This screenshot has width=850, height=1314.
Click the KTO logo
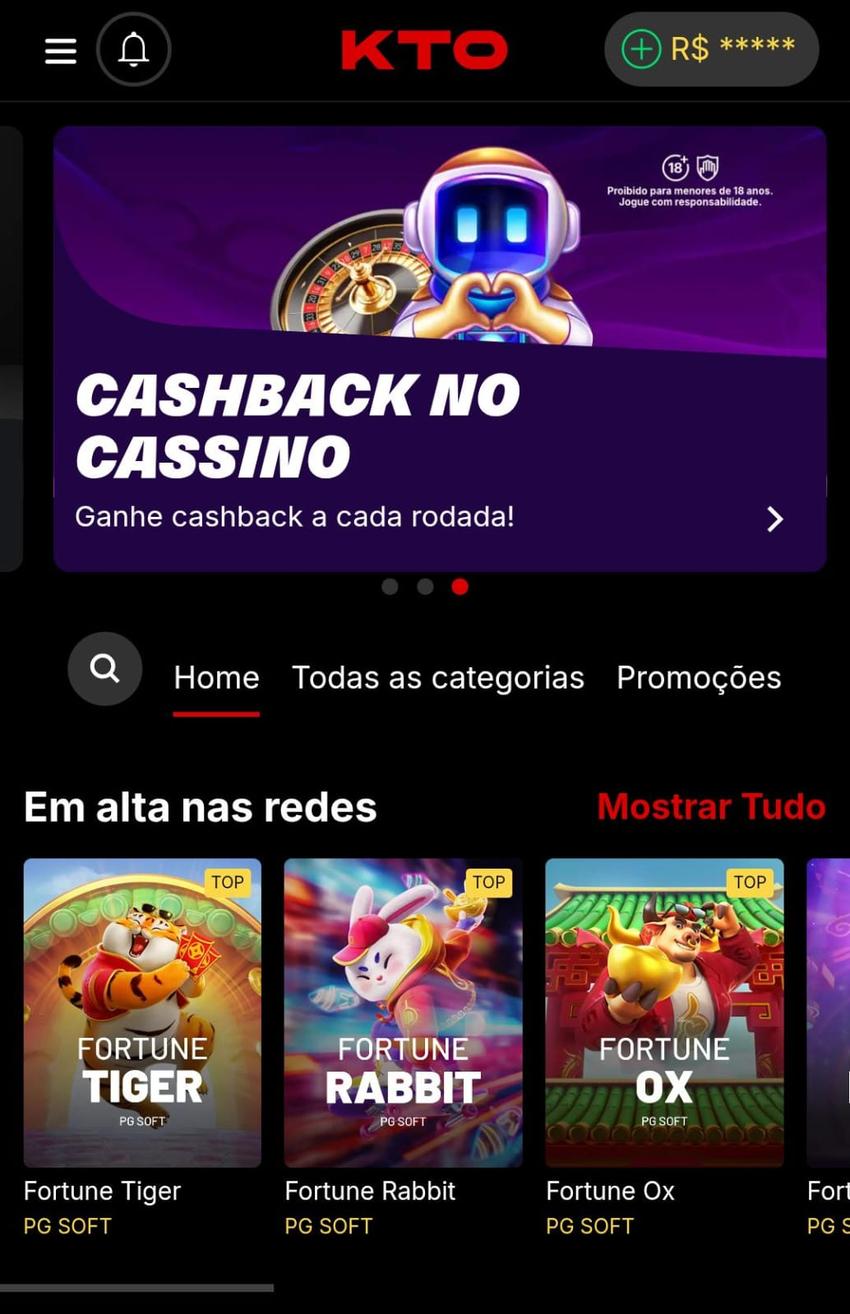tap(424, 48)
